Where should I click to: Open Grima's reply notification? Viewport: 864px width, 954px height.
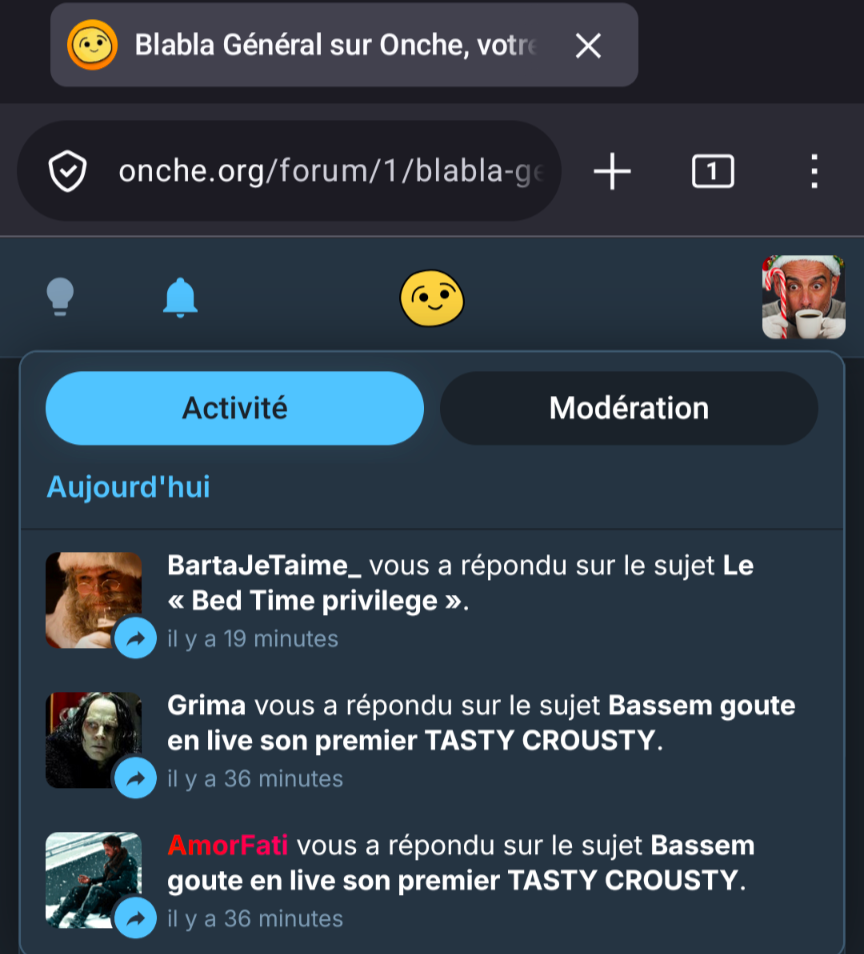click(x=480, y=740)
